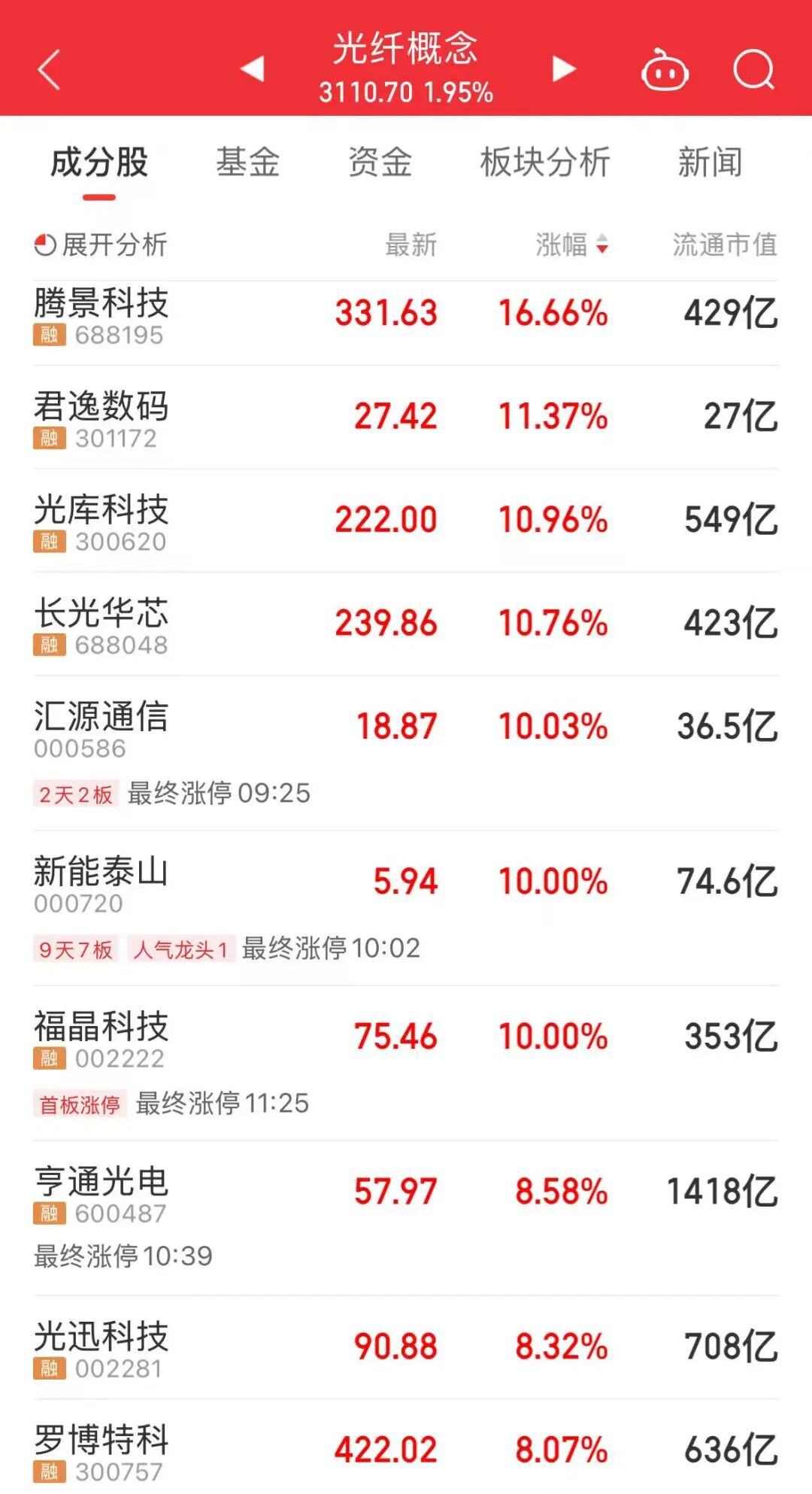Sort stocks by 流通市值 column
The image size is (812, 1494).
point(724,244)
